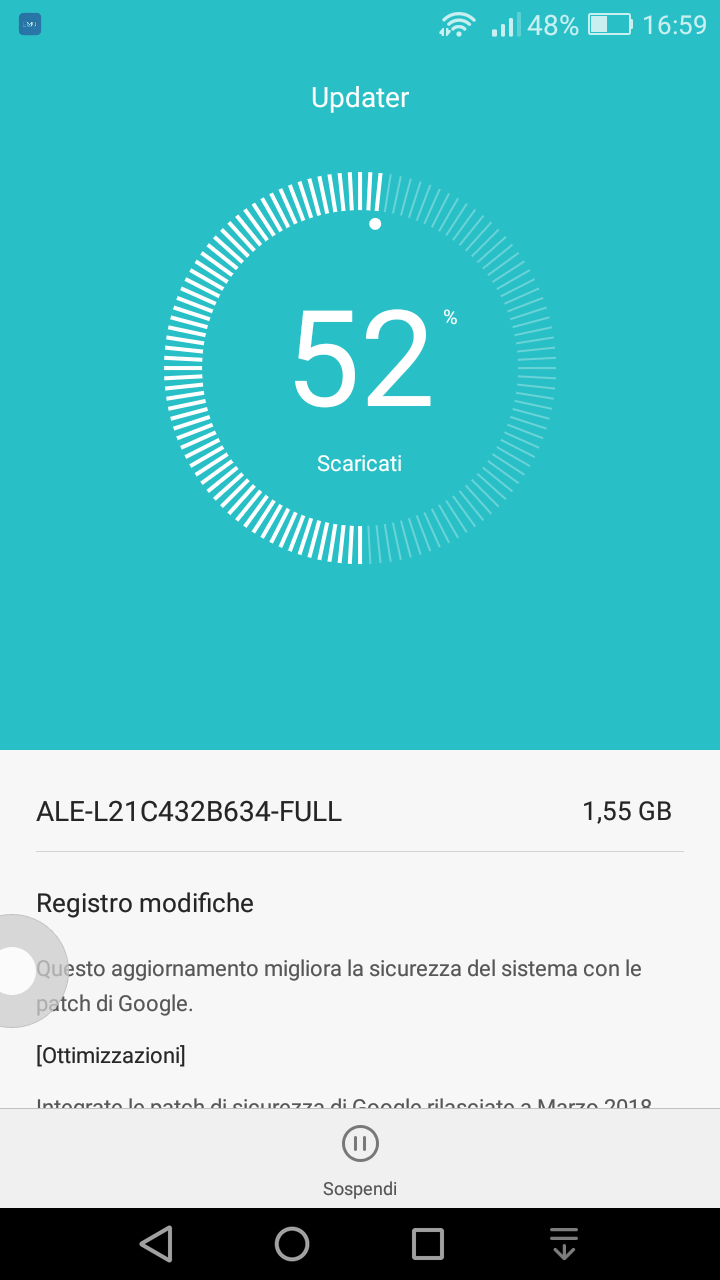Tap the floating assistive dock button
Screen dimensions: 720x1280
(17, 970)
